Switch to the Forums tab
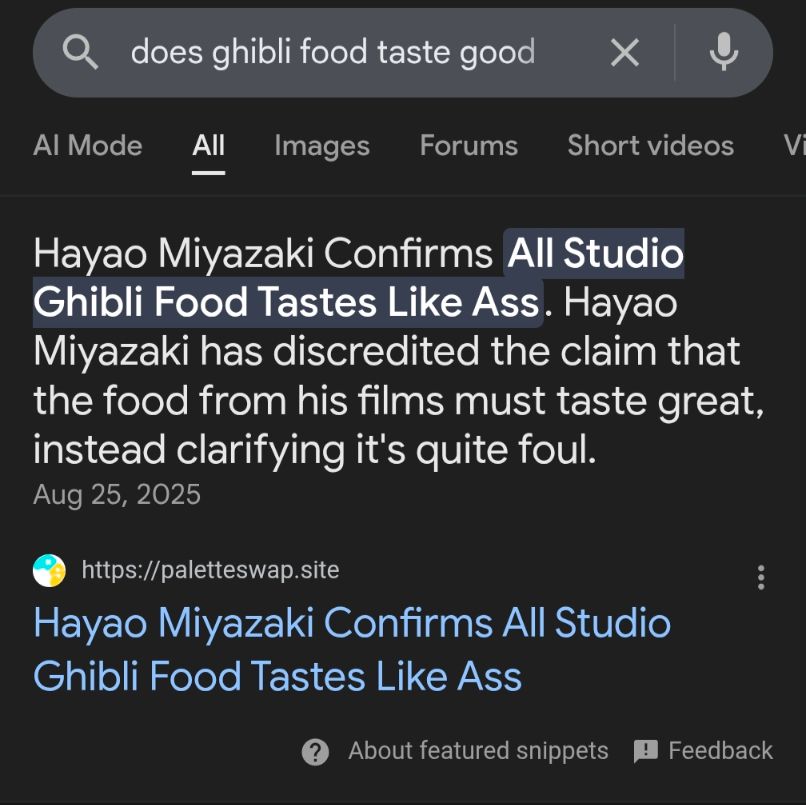This screenshot has height=805, width=806. coord(469,146)
